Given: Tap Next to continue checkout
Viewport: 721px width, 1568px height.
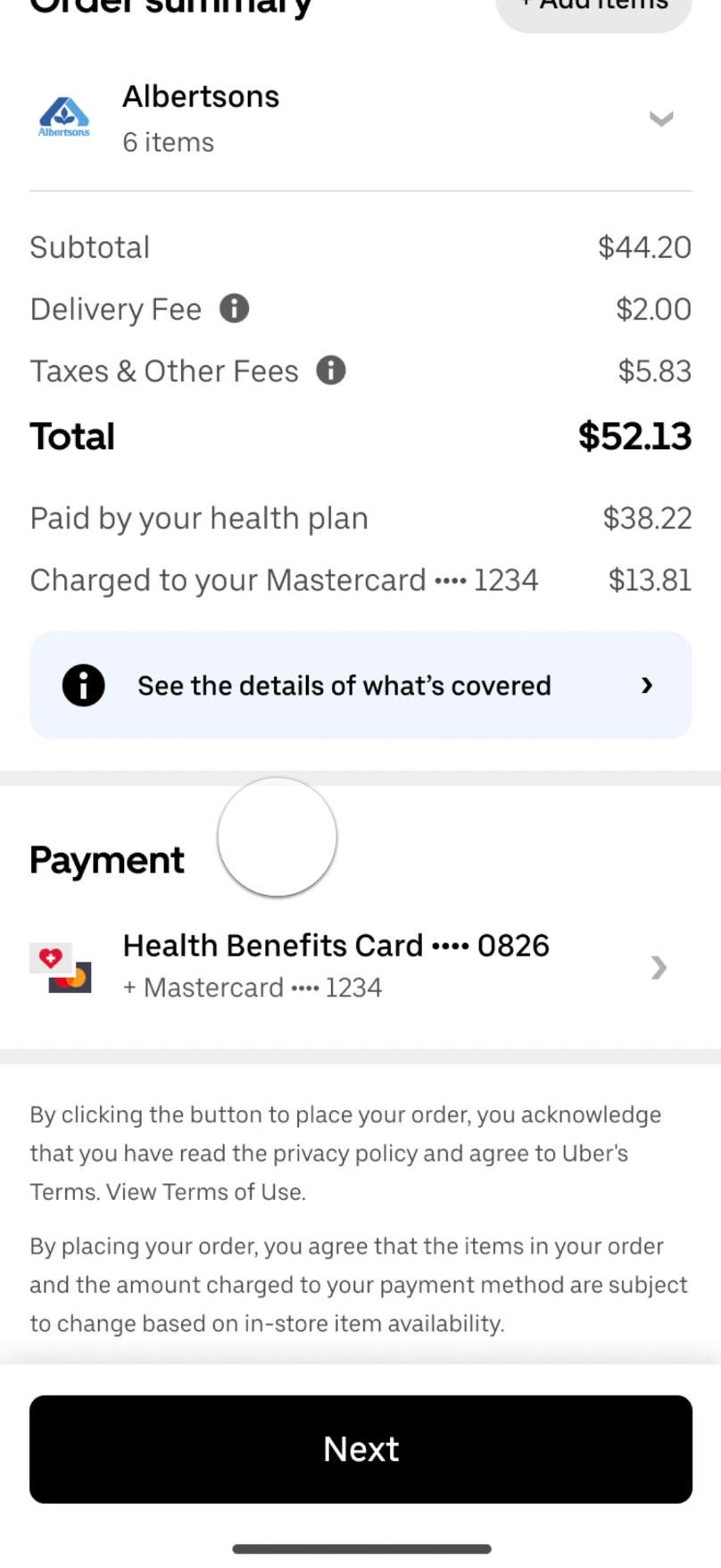Looking at the screenshot, I should tap(360, 1448).
